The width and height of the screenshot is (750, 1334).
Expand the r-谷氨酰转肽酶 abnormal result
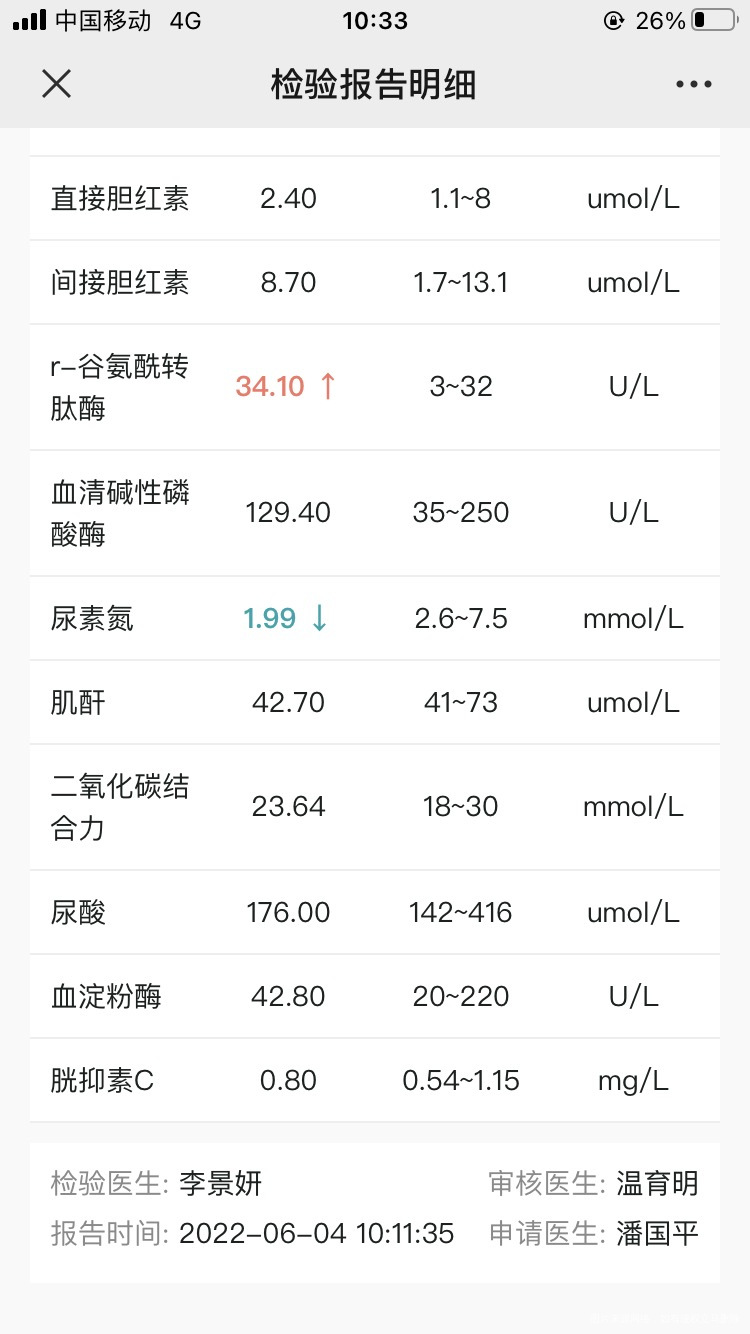pyautogui.click(x=375, y=386)
